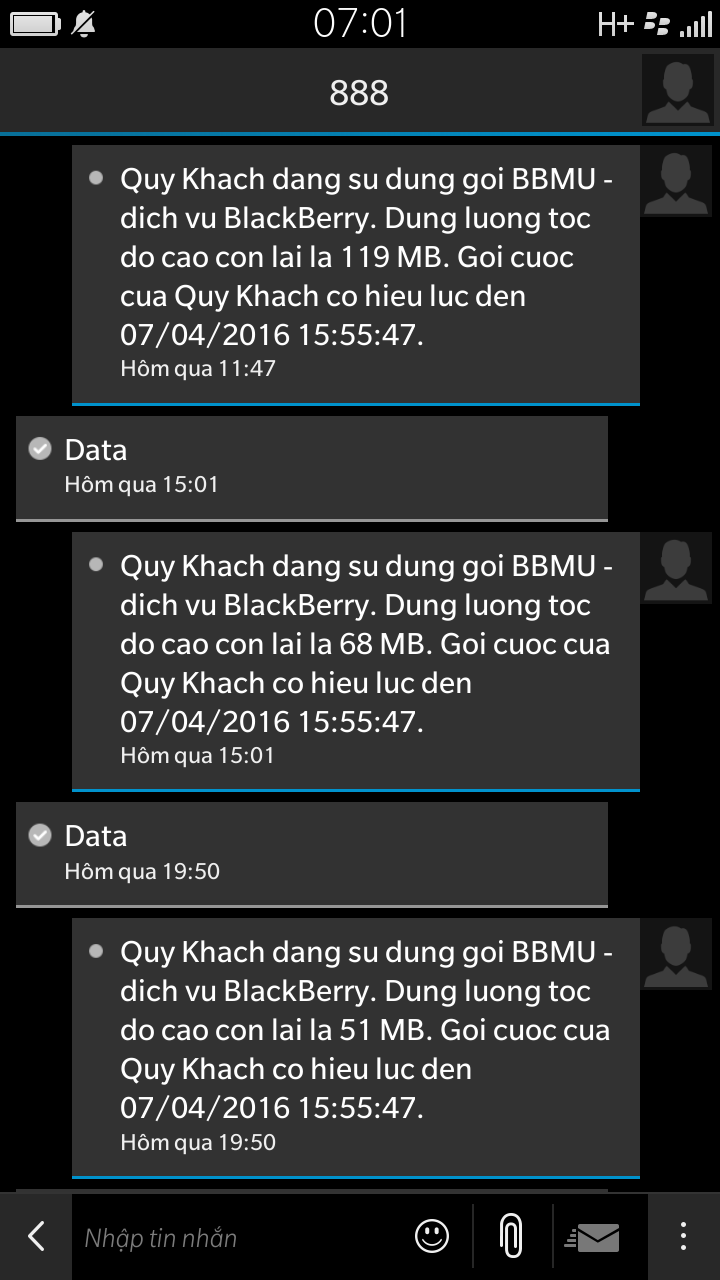Select the sent Data message at 19:50
Viewport: 720px width, 1280px height.
tap(312, 854)
